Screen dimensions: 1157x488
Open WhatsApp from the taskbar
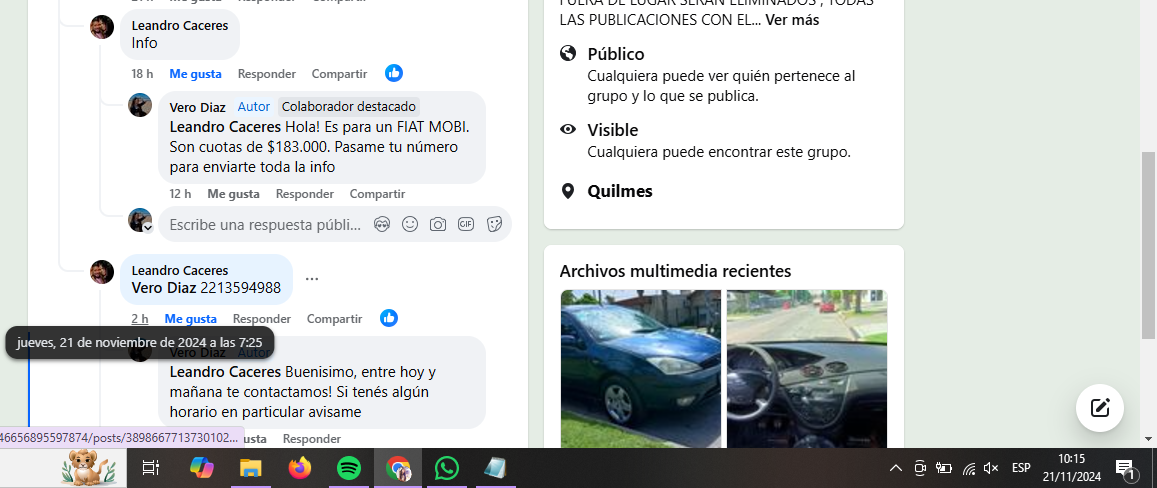[446, 468]
